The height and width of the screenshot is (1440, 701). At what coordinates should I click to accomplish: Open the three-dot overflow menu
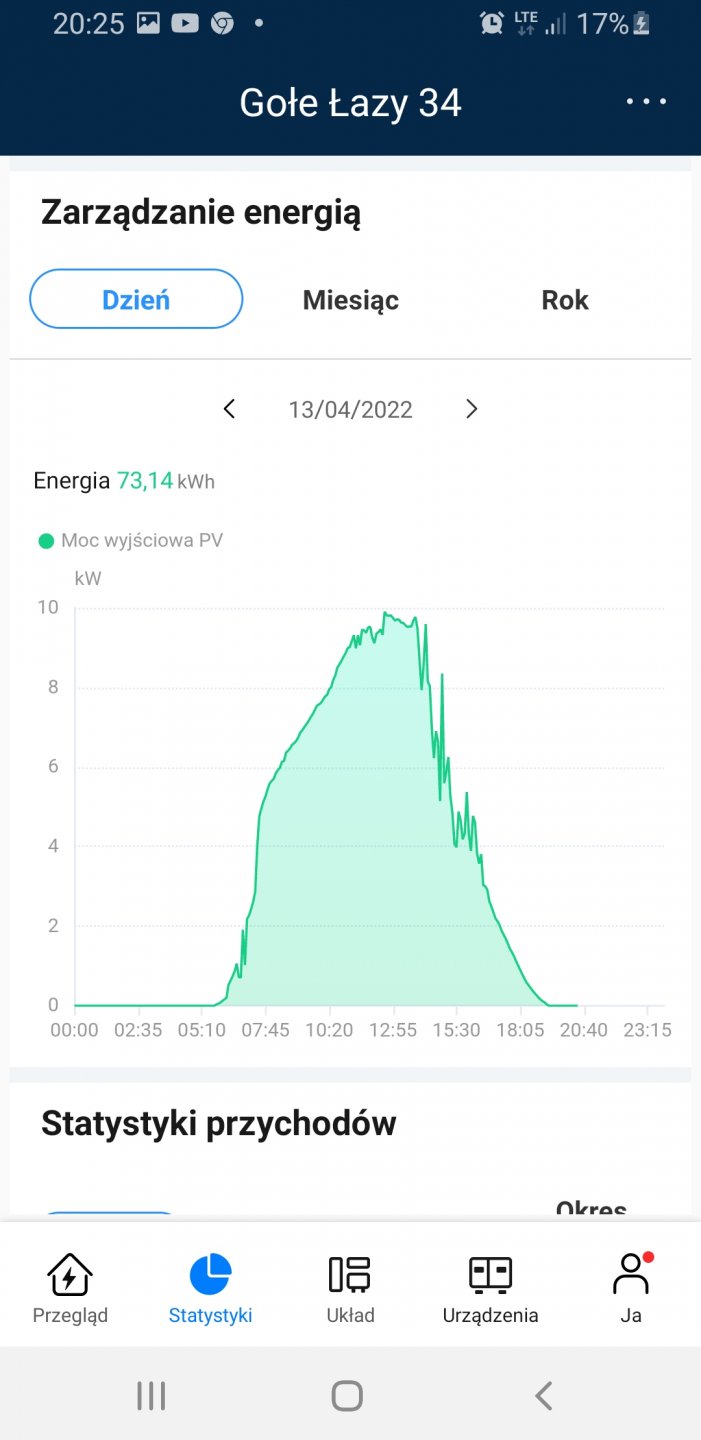pyautogui.click(x=645, y=102)
